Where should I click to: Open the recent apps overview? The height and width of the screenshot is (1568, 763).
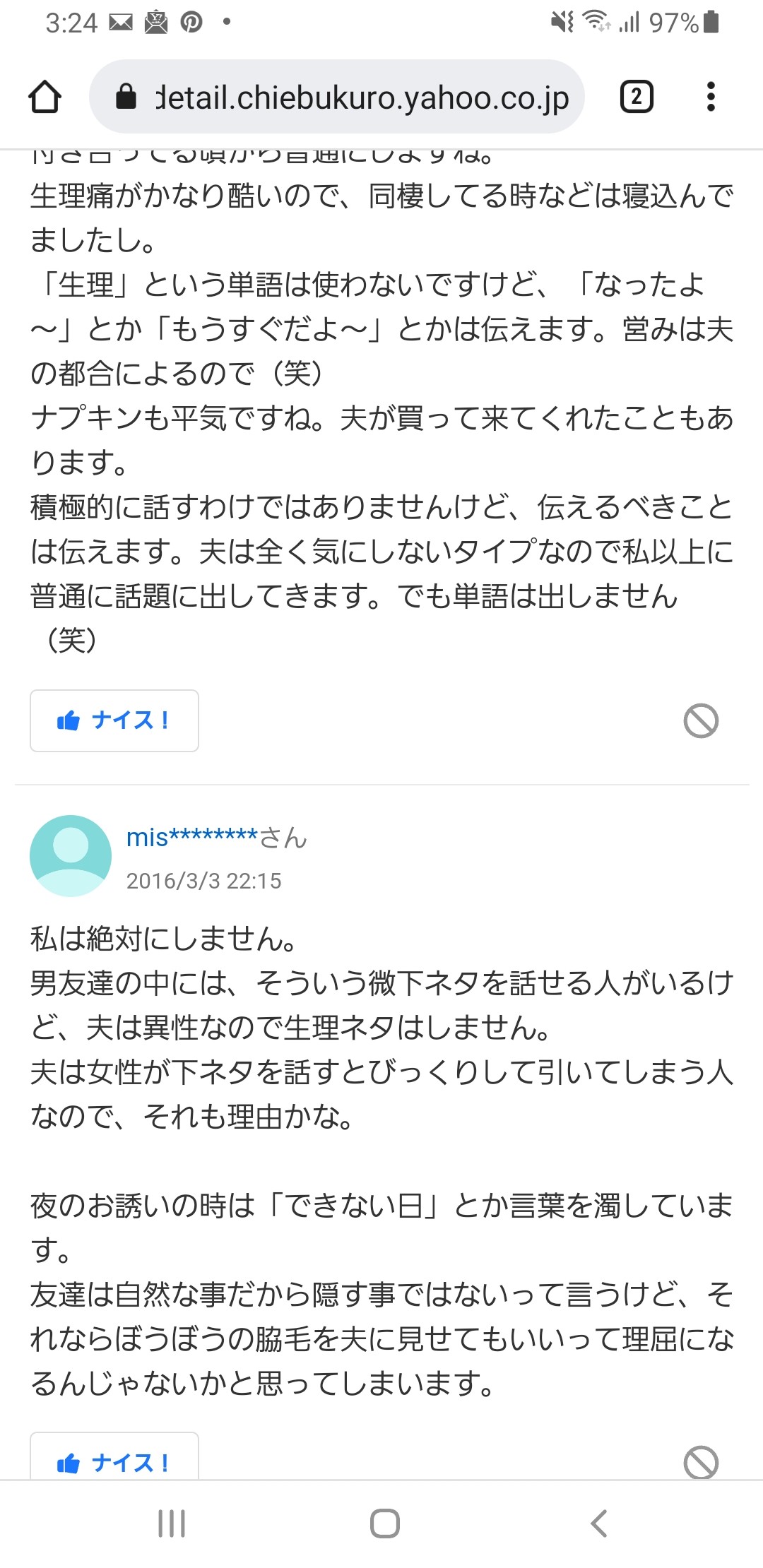(172, 1524)
